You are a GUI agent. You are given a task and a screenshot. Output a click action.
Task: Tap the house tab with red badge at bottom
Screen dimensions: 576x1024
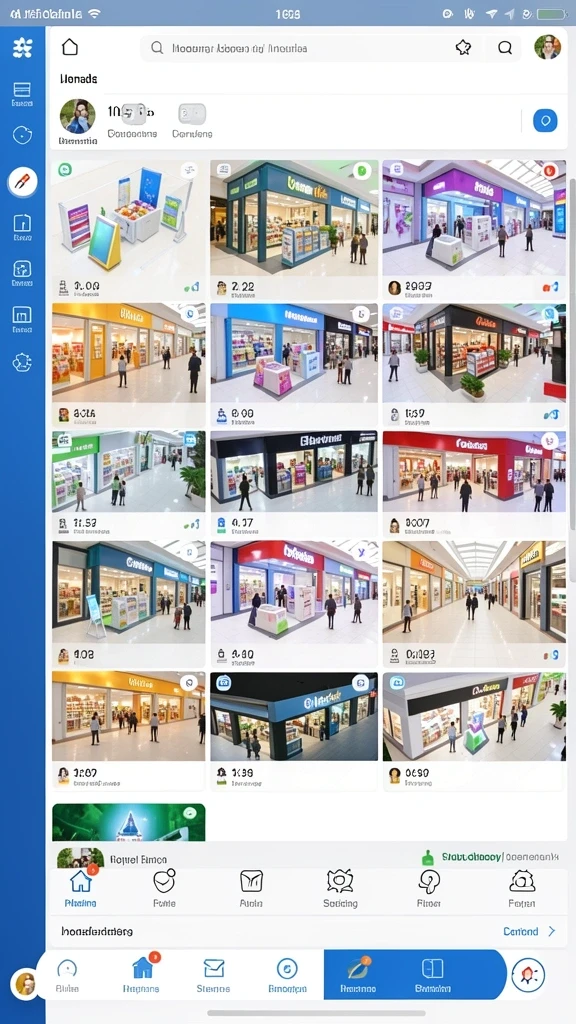coord(141,976)
